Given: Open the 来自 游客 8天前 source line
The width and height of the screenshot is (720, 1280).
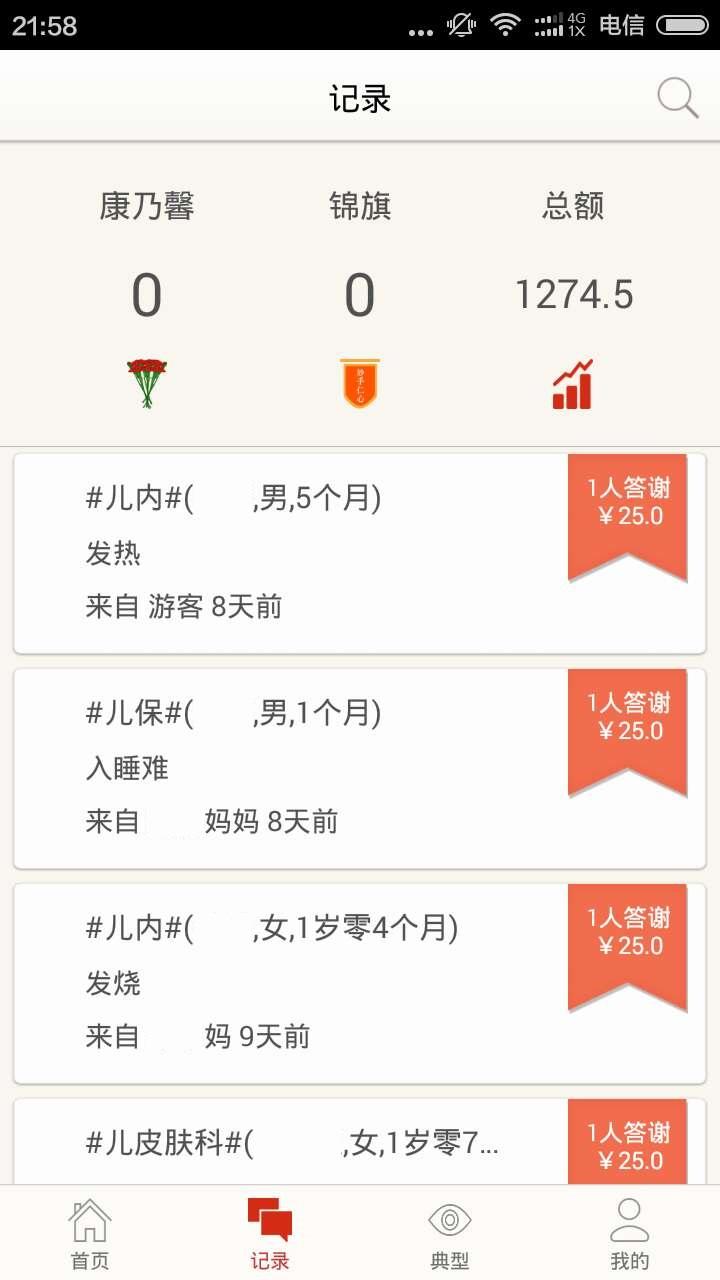Looking at the screenshot, I should tap(183, 606).
